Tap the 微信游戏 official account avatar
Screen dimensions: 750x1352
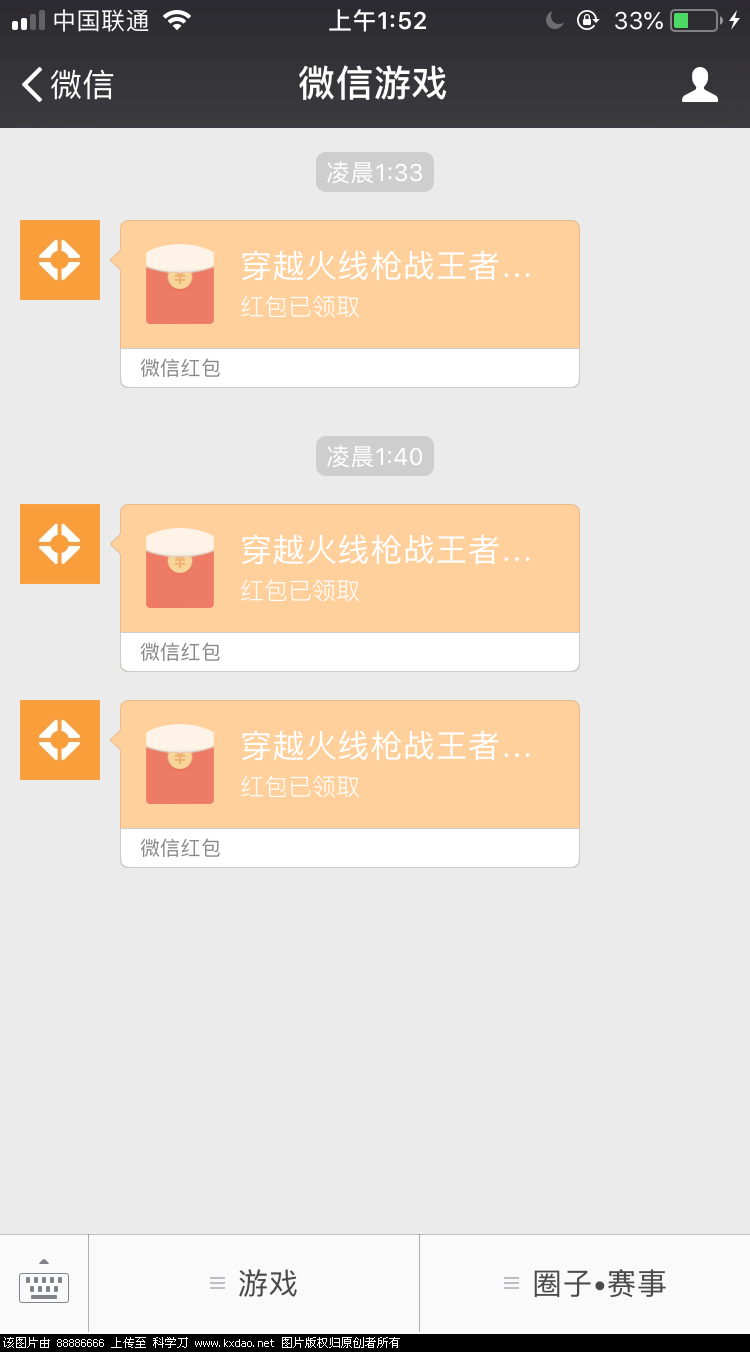tap(59, 260)
